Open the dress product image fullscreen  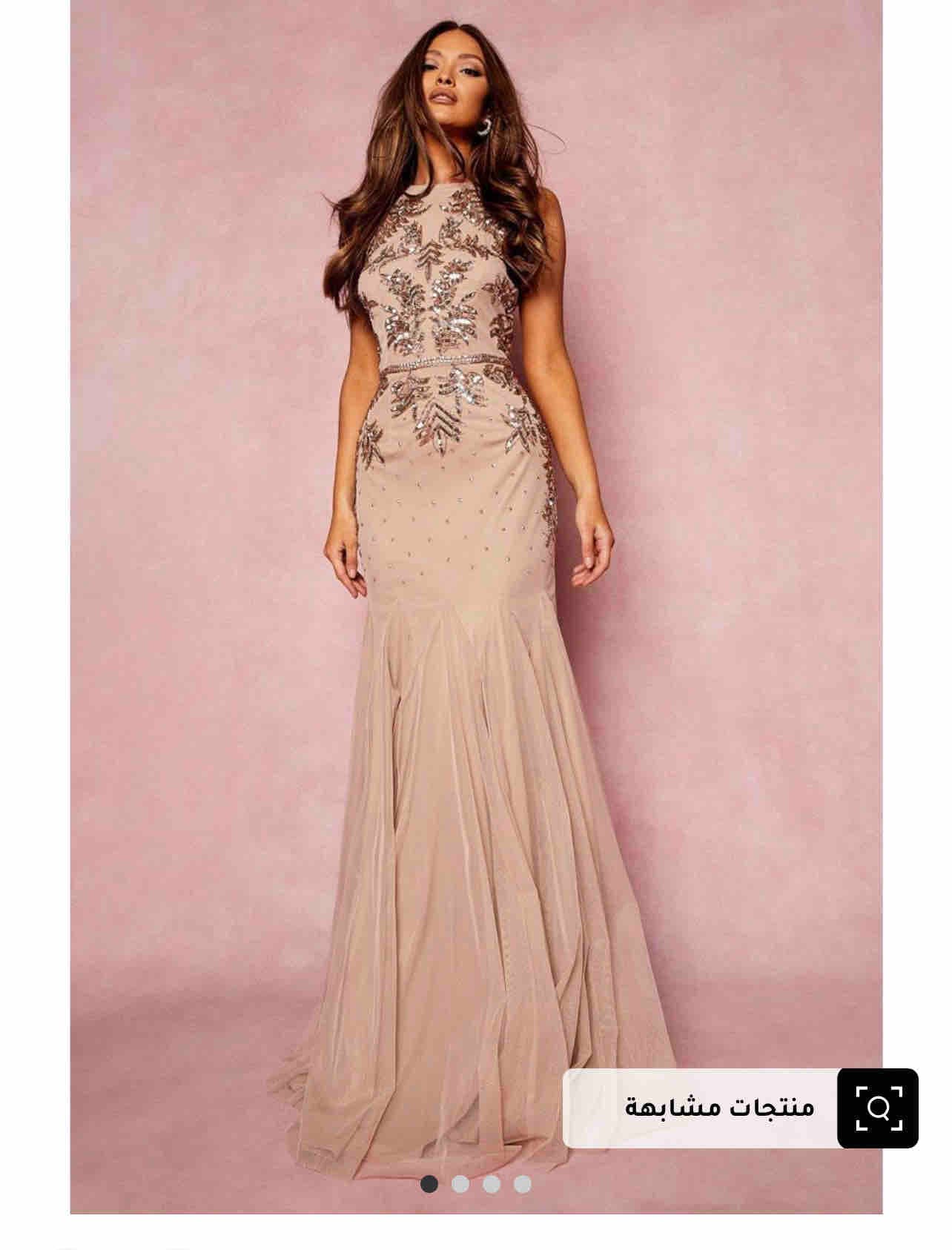[475, 593]
